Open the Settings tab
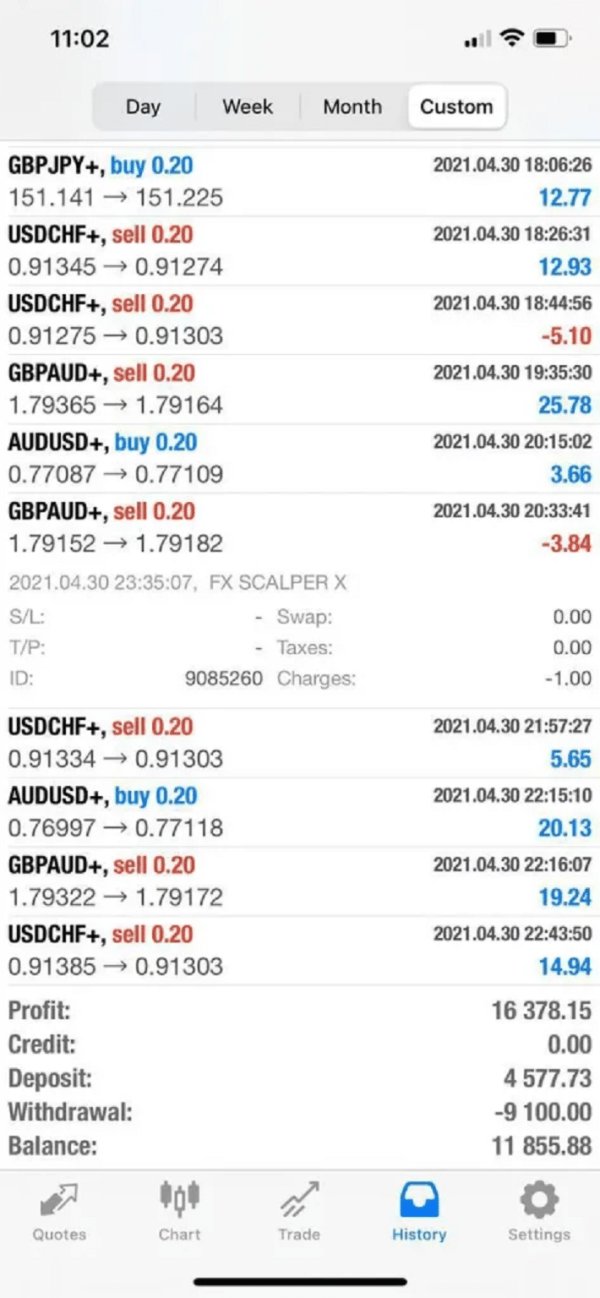The height and width of the screenshot is (1298, 600). [x=538, y=1211]
